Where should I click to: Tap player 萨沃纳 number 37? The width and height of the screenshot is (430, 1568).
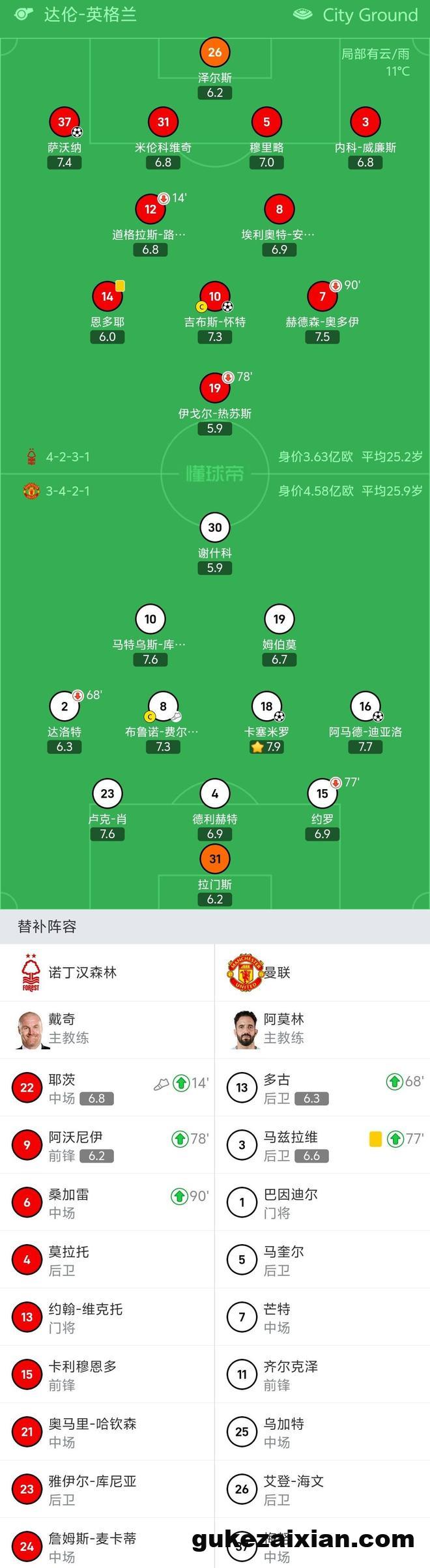[64, 122]
